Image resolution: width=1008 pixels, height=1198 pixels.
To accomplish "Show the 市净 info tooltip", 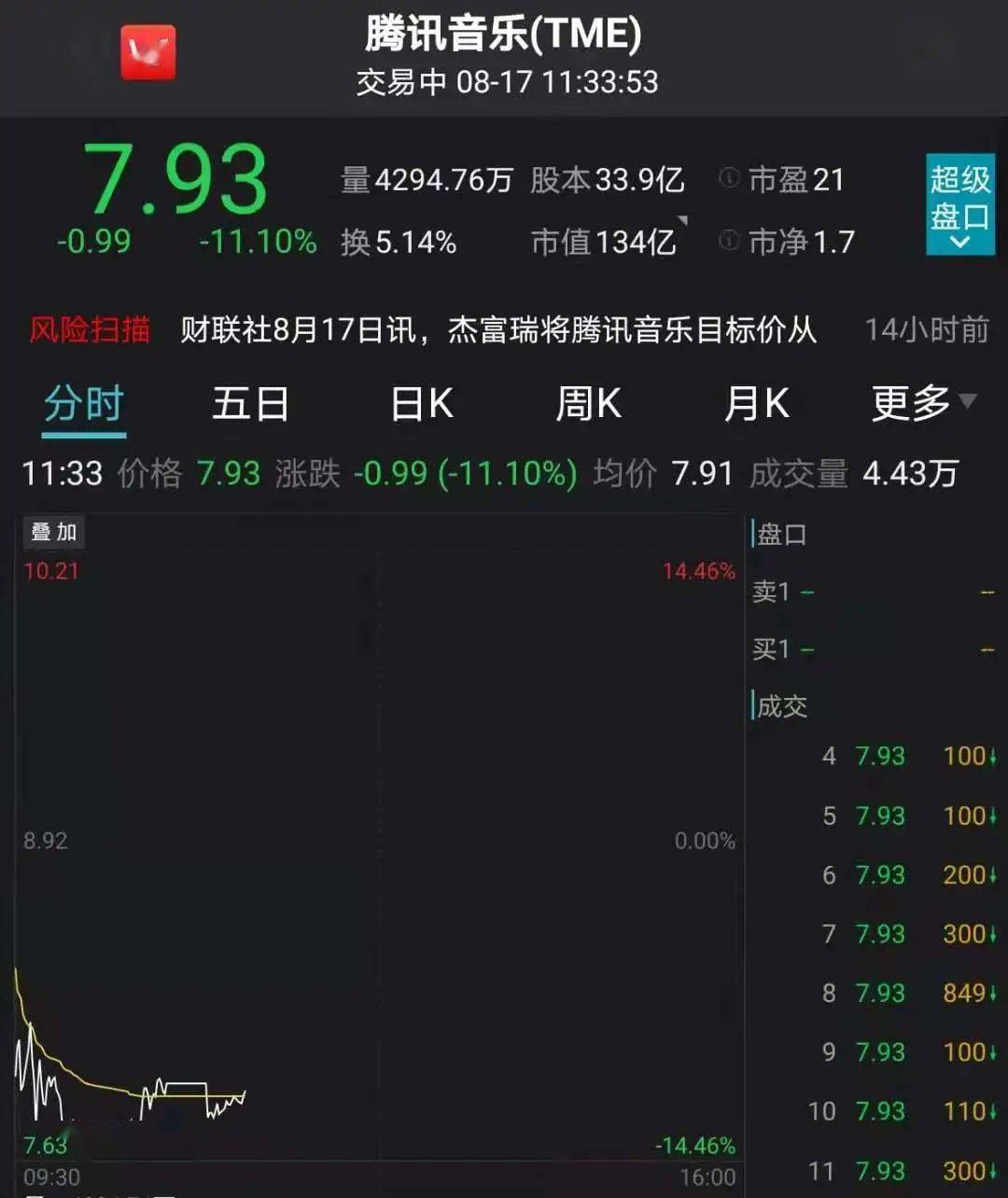I will point(729,242).
